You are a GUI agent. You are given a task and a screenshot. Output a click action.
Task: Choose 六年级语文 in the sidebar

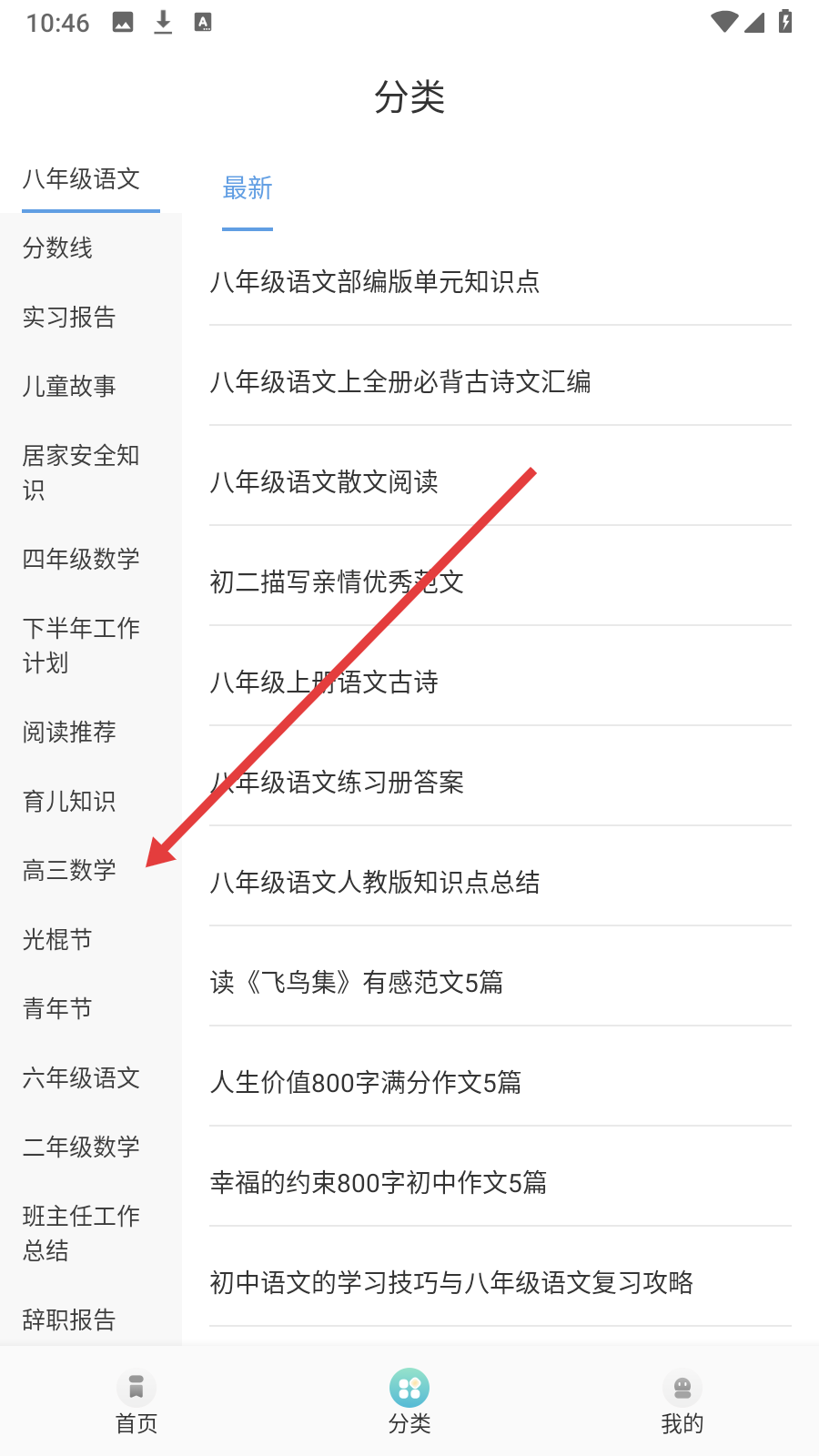[x=81, y=1078]
